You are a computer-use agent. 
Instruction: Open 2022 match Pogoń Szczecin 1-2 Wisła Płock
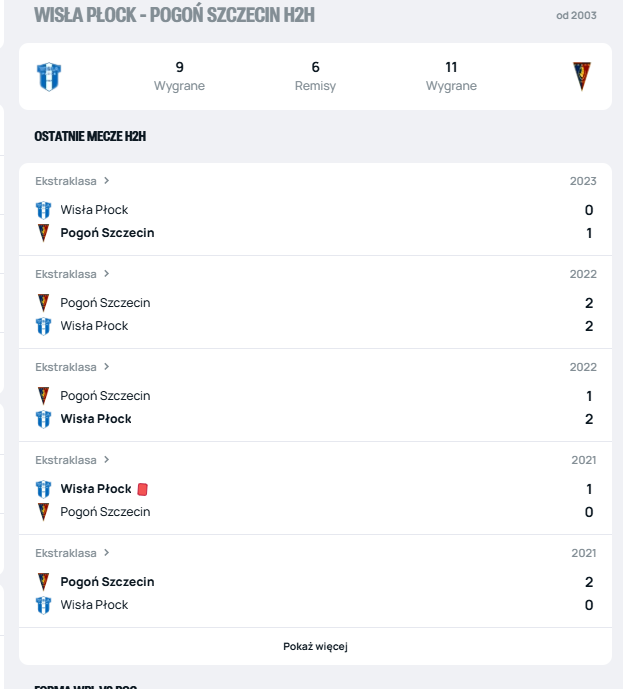coord(315,407)
